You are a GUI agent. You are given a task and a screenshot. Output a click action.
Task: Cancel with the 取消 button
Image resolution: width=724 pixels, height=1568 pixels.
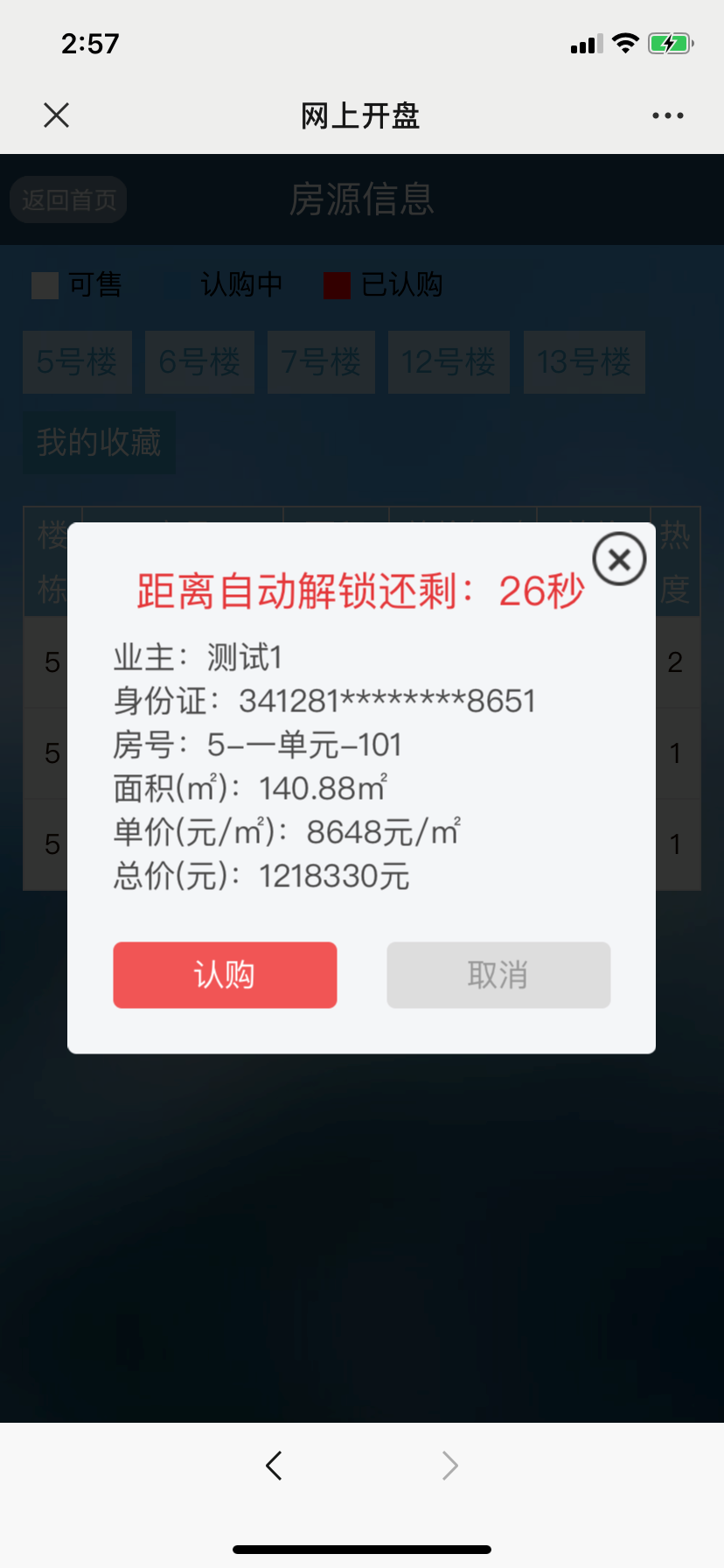498,975
